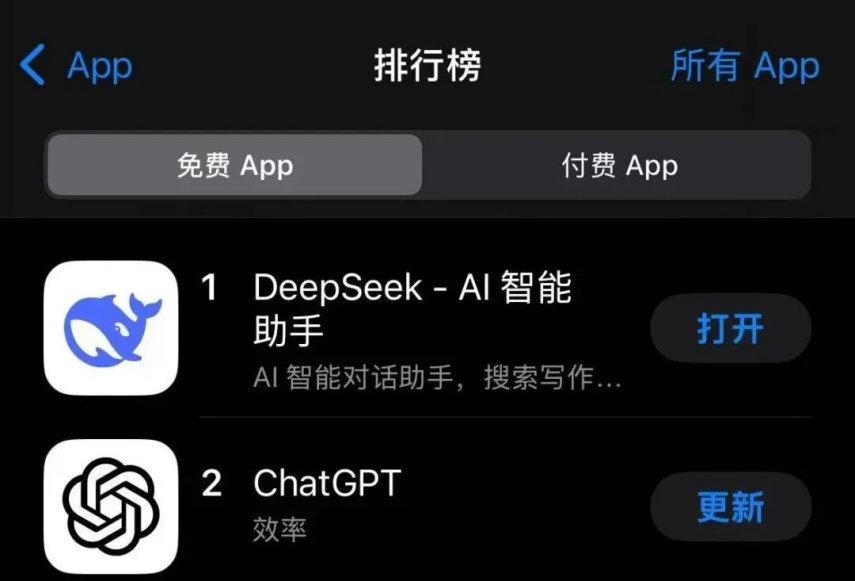This screenshot has width=855, height=581.
Task: Switch to the 免费 App tab
Action: pyautogui.click(x=235, y=165)
